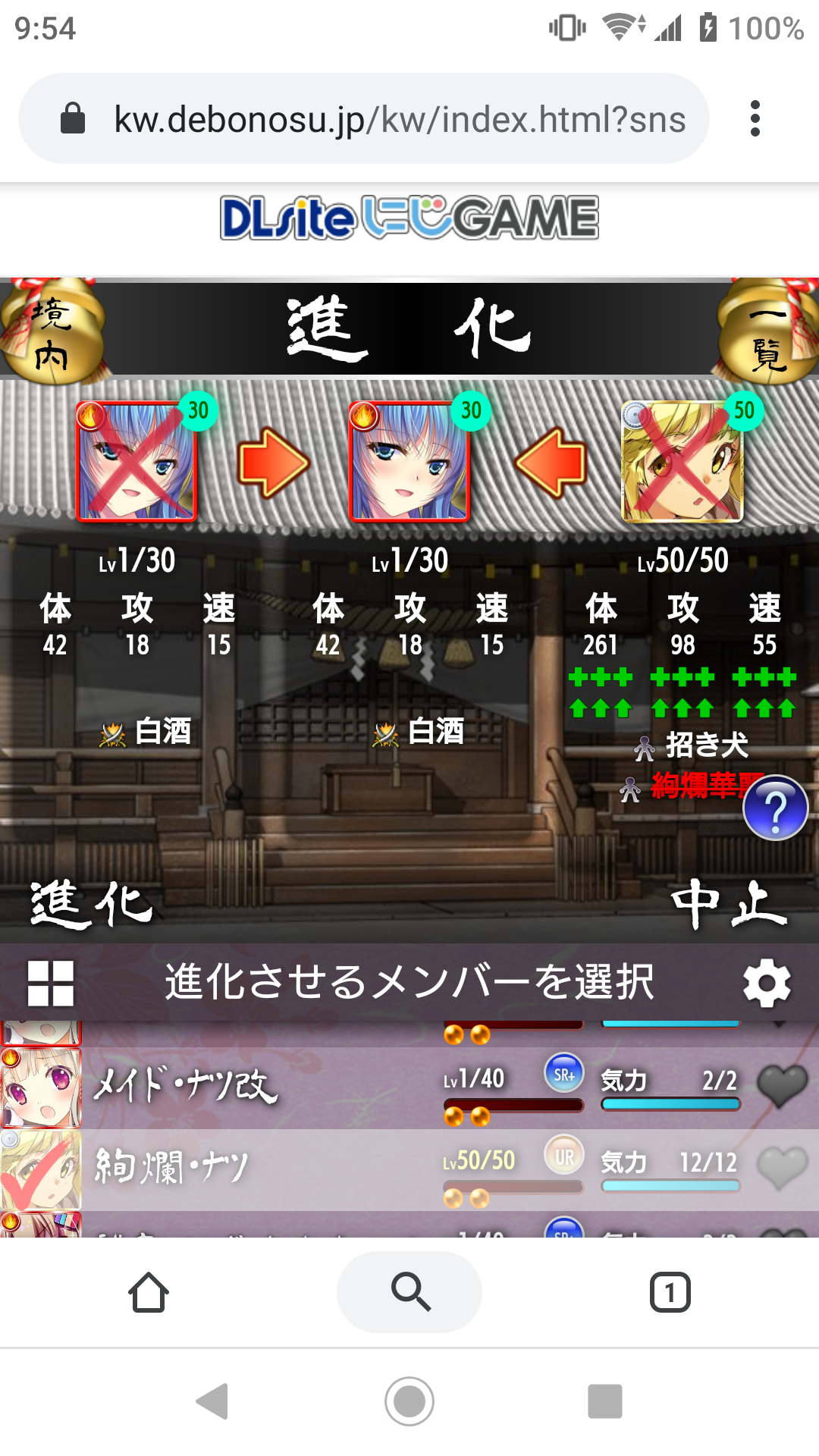Viewport: 819px width, 1456px height.
Task: Tap the yellow-haired Lv50 material card
Action: point(682,462)
